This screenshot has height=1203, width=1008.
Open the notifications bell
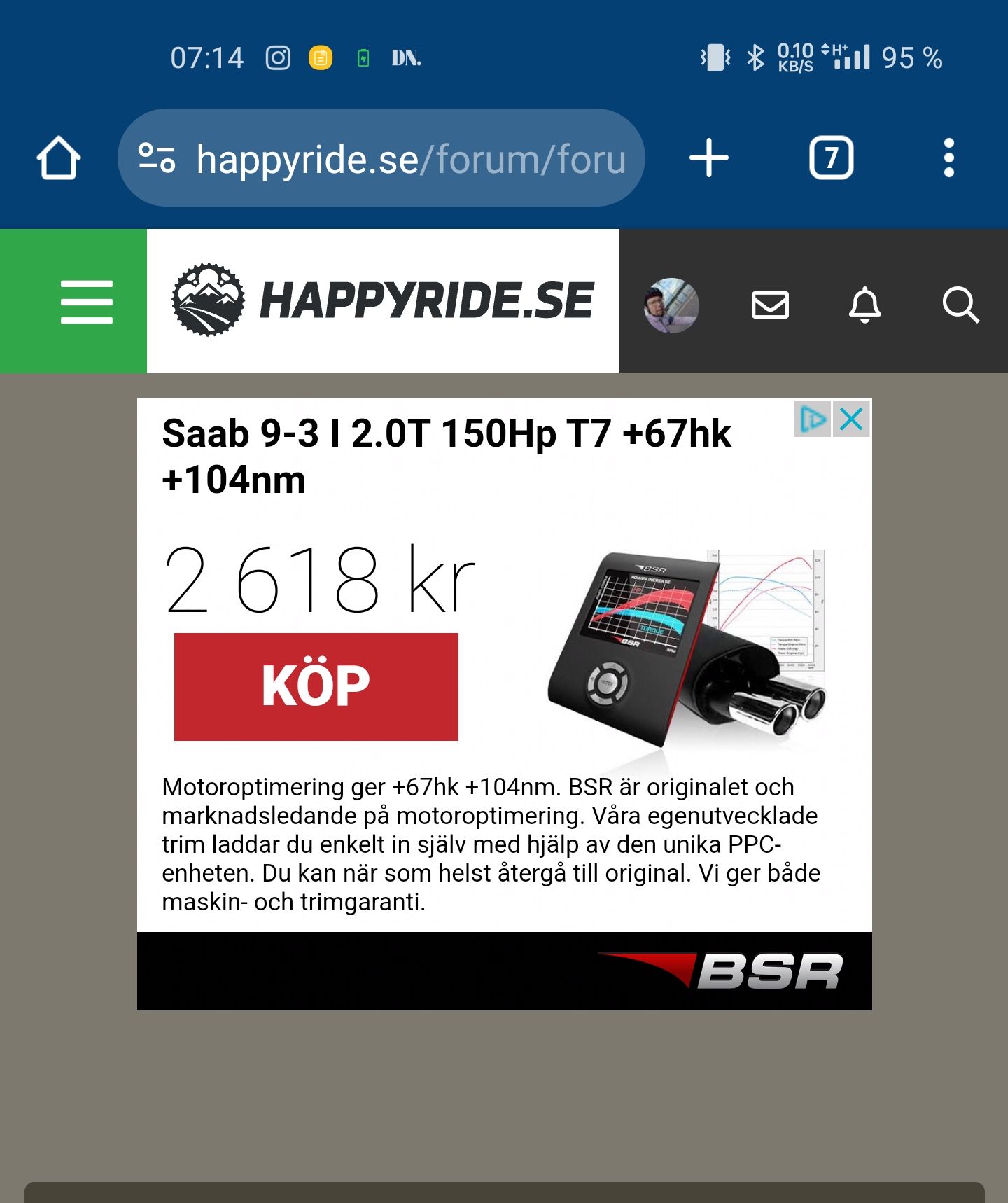[x=864, y=304]
